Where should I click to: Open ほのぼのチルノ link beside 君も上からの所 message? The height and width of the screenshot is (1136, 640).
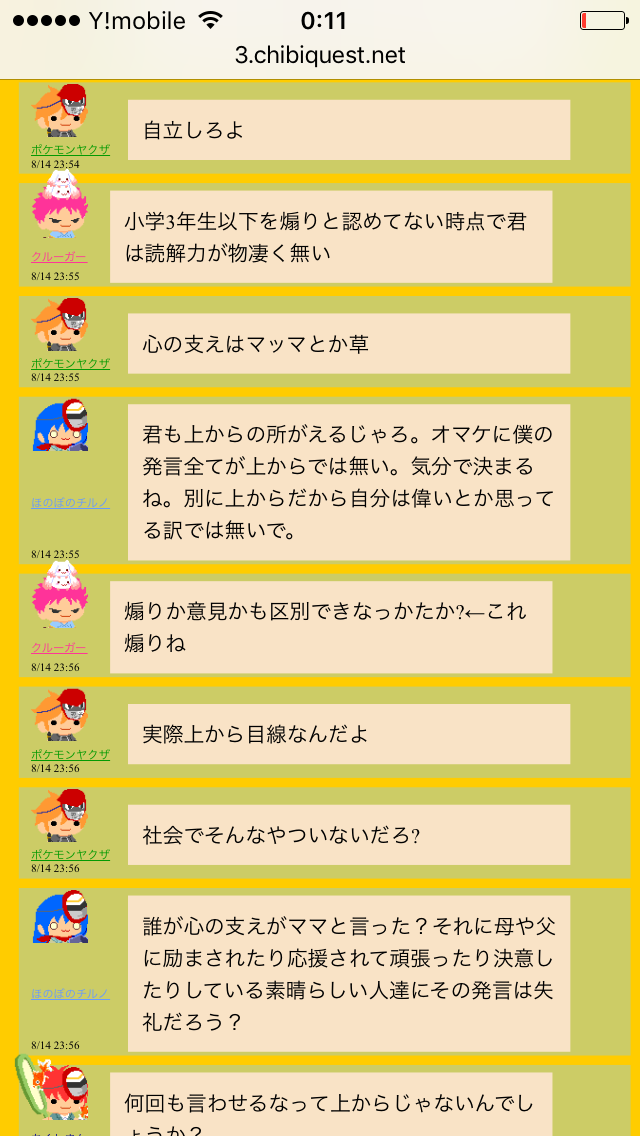click(70, 502)
